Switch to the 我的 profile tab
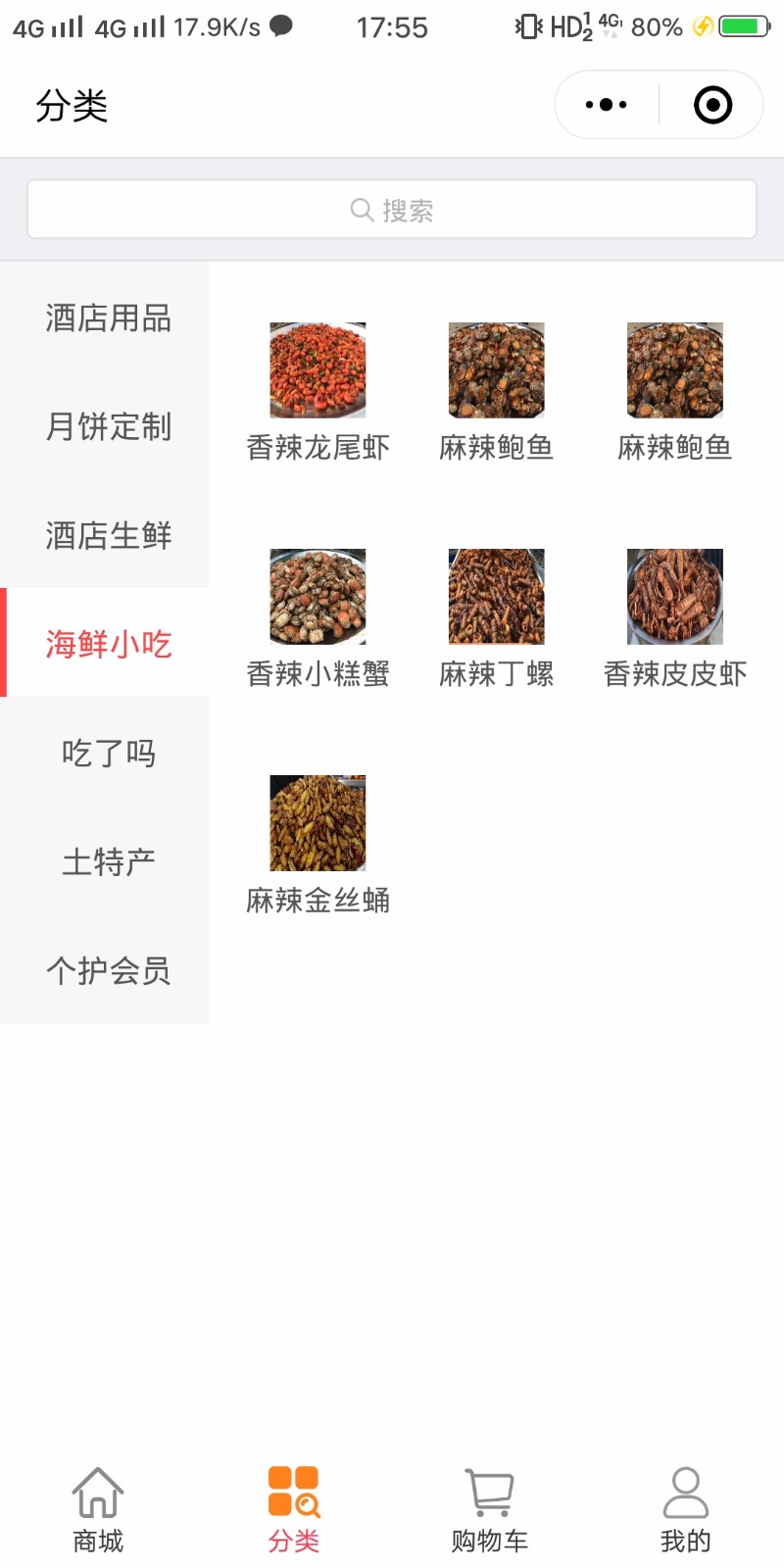The width and height of the screenshot is (784, 1568). pyautogui.click(x=686, y=1509)
